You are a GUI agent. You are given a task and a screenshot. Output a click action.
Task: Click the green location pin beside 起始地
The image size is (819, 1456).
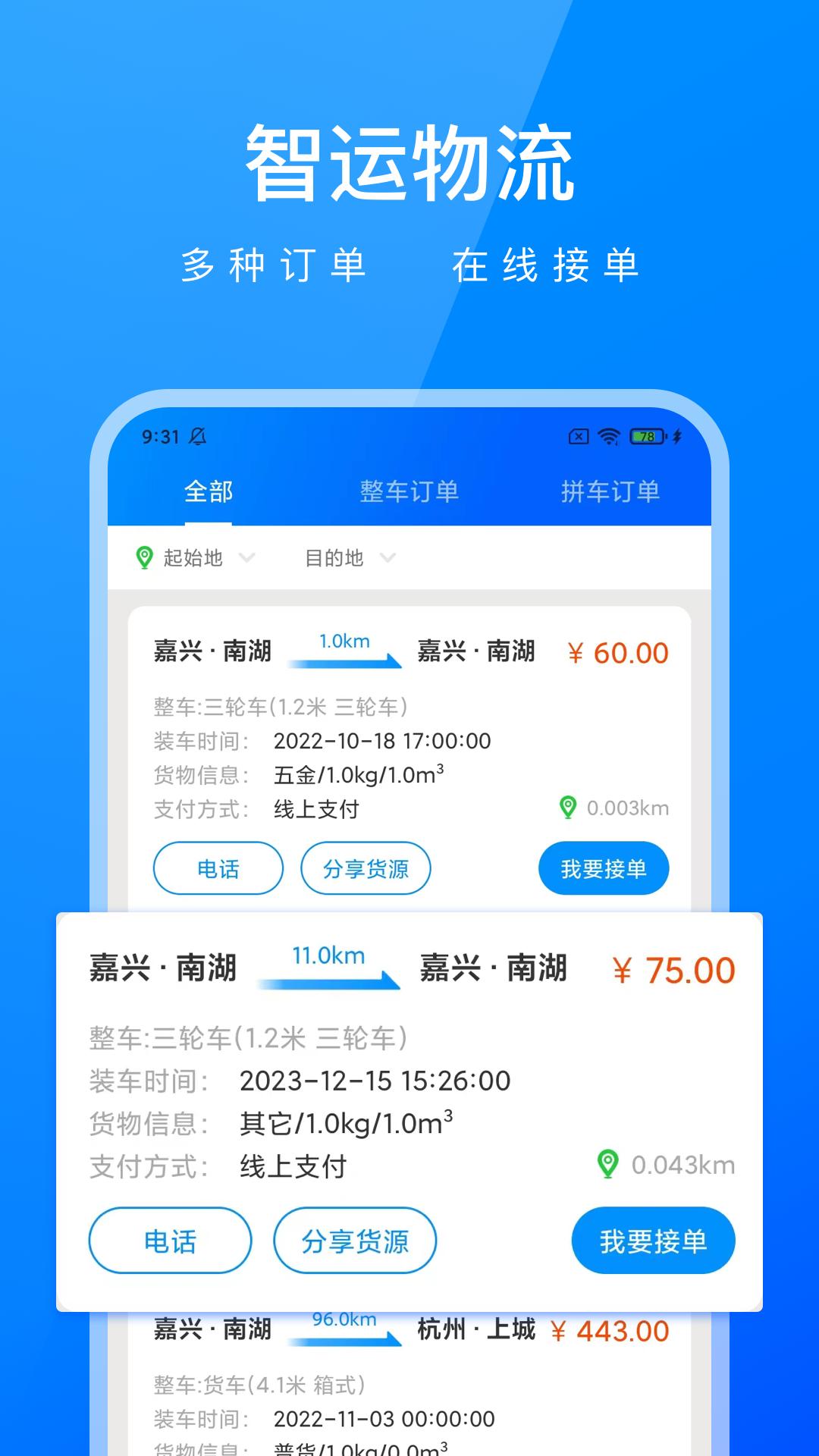click(x=144, y=558)
